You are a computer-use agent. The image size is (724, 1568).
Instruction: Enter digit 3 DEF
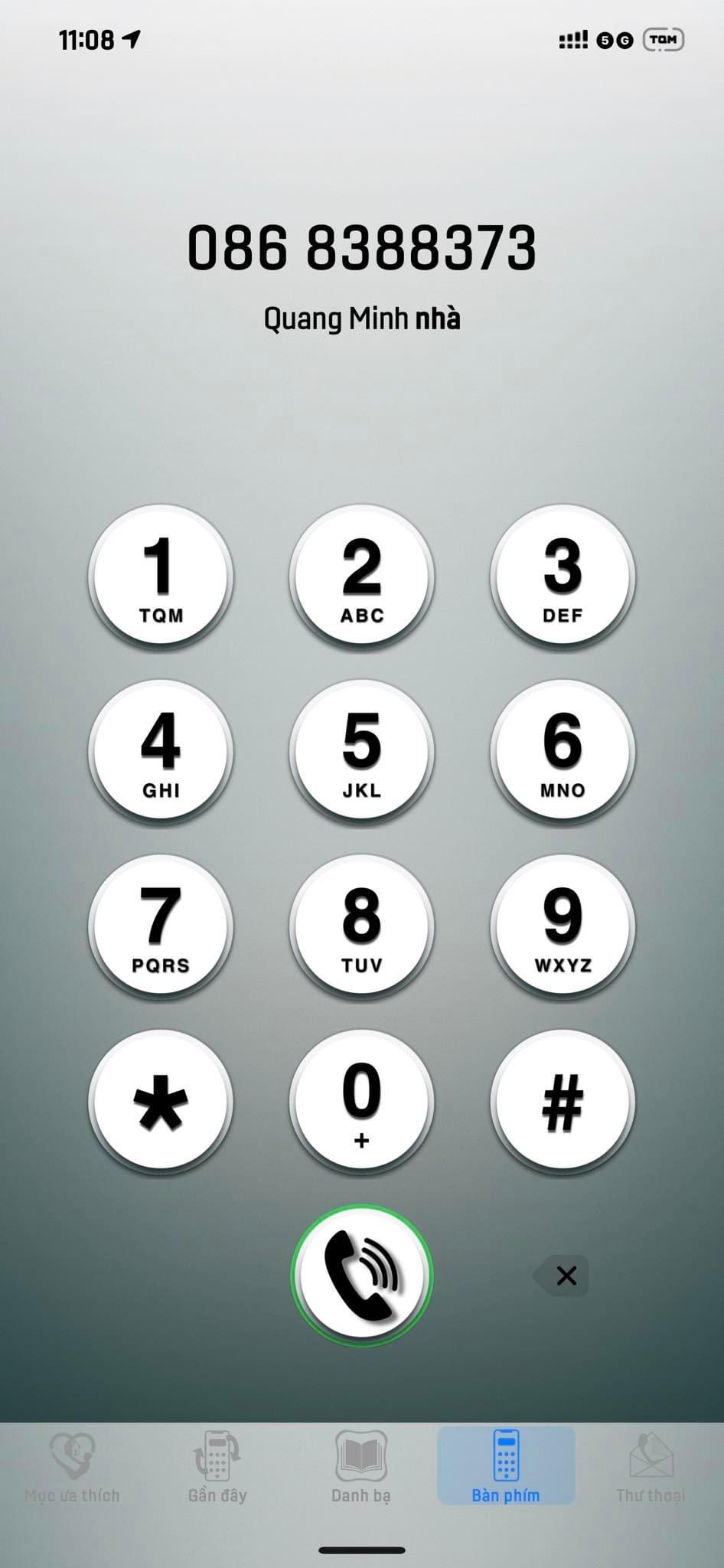click(x=563, y=577)
